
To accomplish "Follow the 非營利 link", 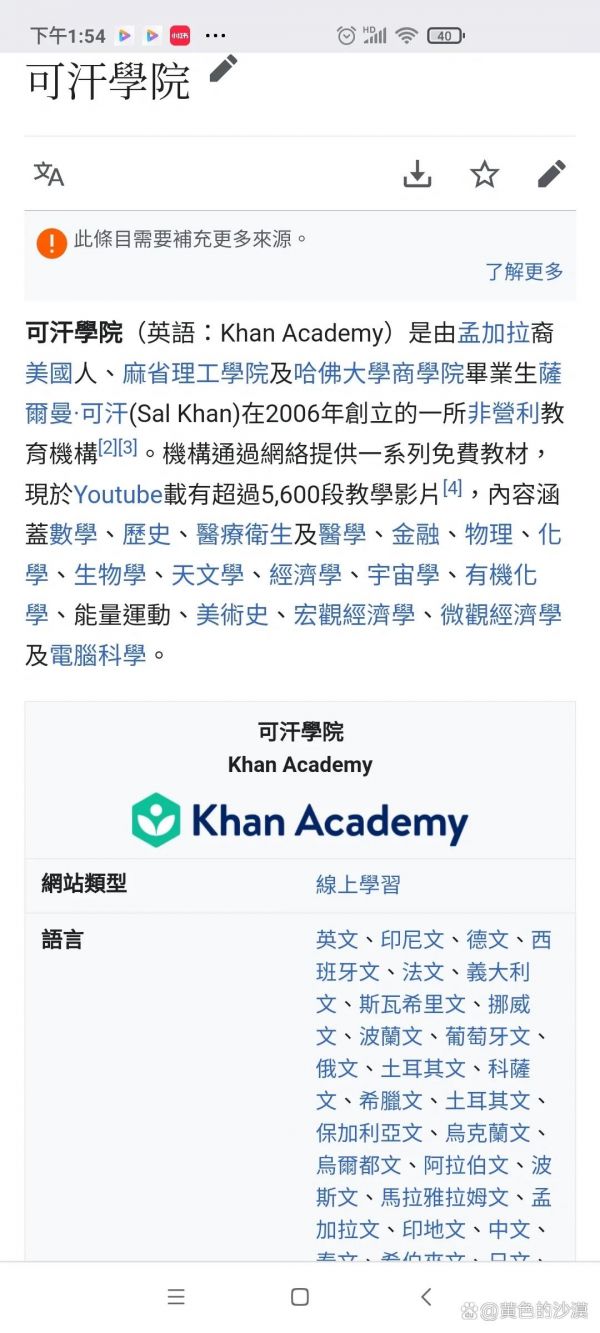I will (x=503, y=414).
